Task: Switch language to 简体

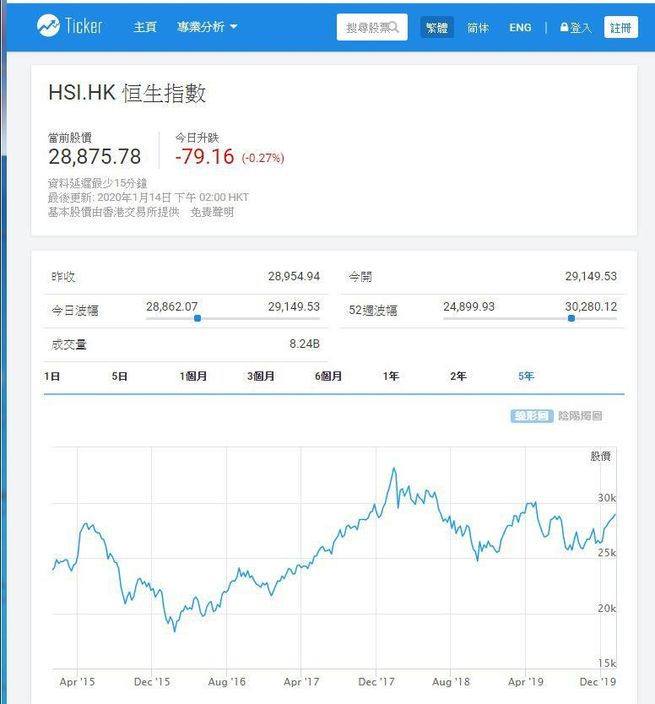Action: click(x=478, y=28)
